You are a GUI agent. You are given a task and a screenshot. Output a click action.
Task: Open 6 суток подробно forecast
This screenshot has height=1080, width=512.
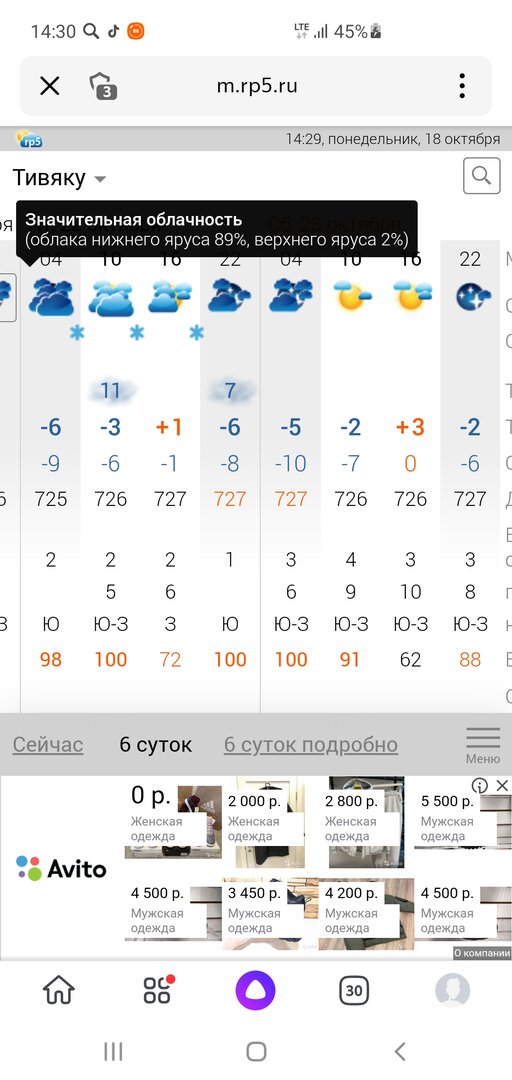(x=311, y=745)
